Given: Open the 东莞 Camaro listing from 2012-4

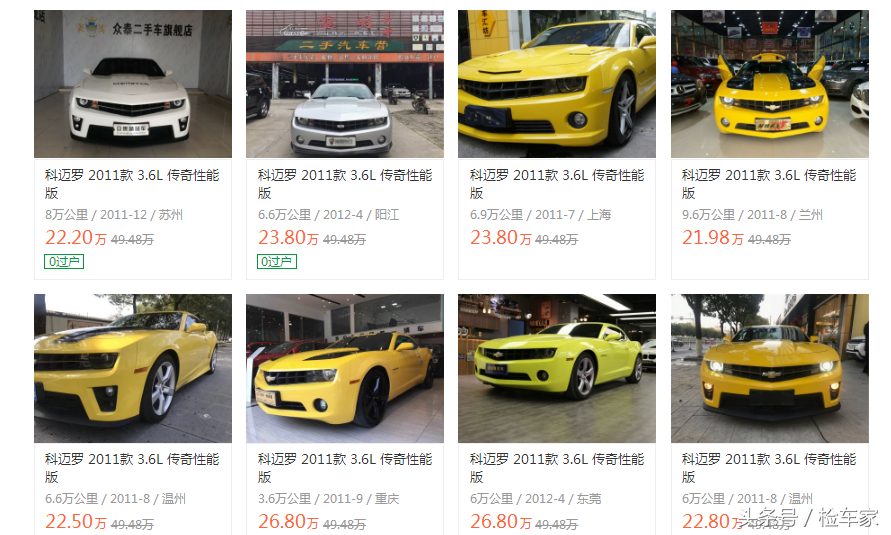Looking at the screenshot, I should click(x=557, y=369).
